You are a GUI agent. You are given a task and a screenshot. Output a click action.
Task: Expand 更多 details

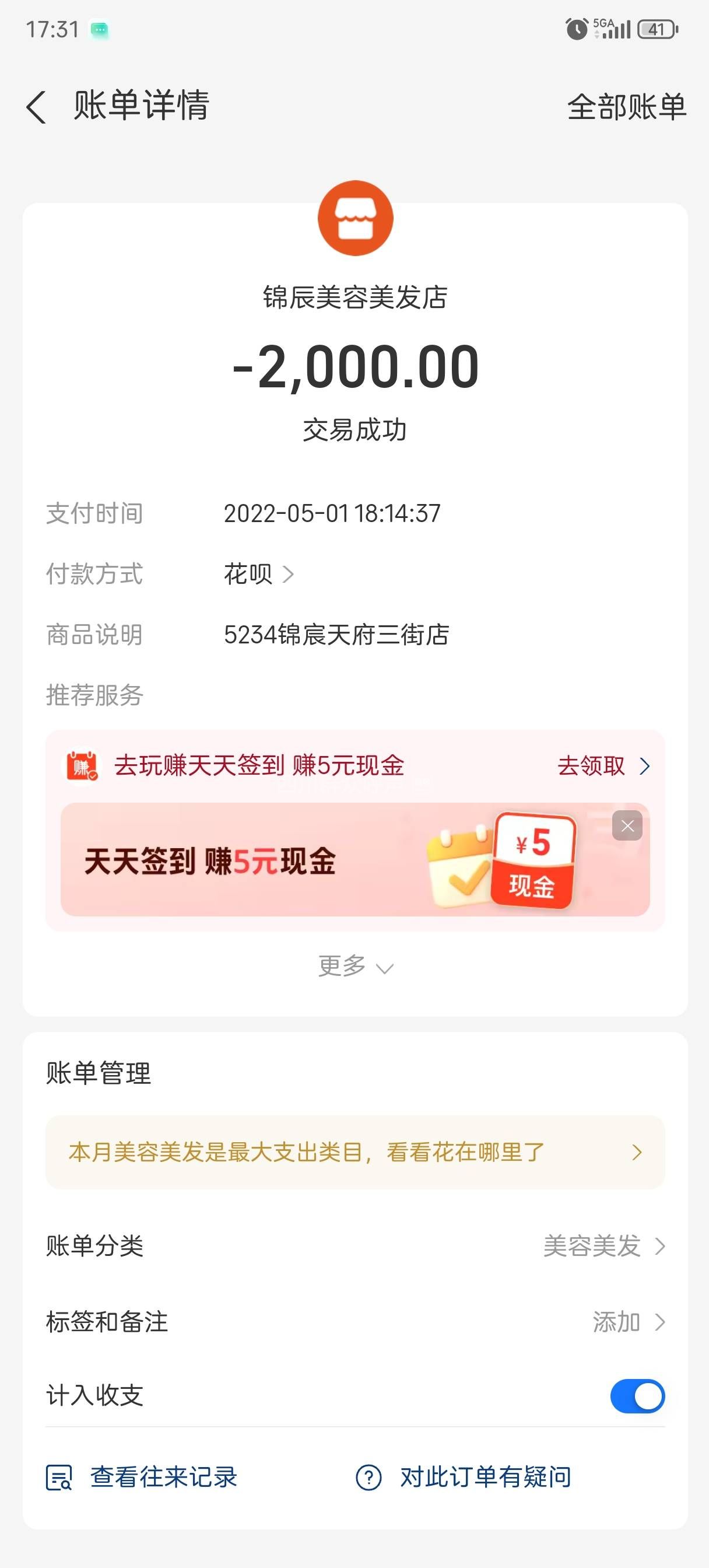(355, 967)
